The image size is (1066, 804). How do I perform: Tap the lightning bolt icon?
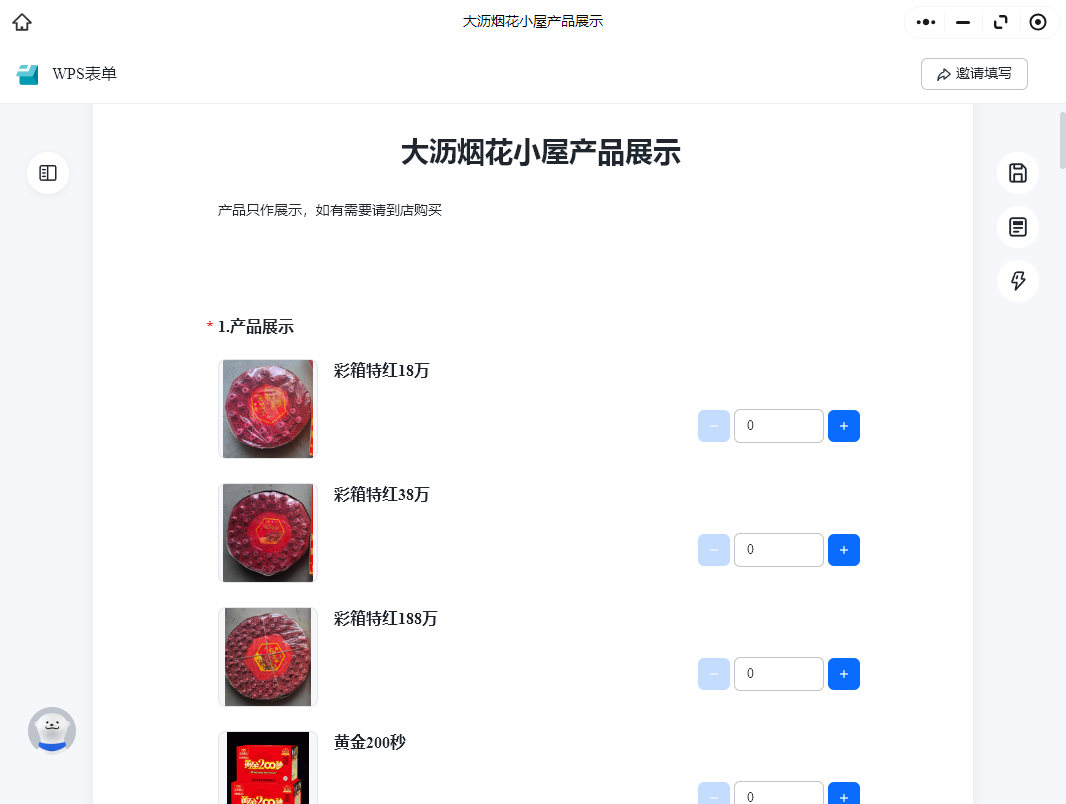coord(1017,281)
